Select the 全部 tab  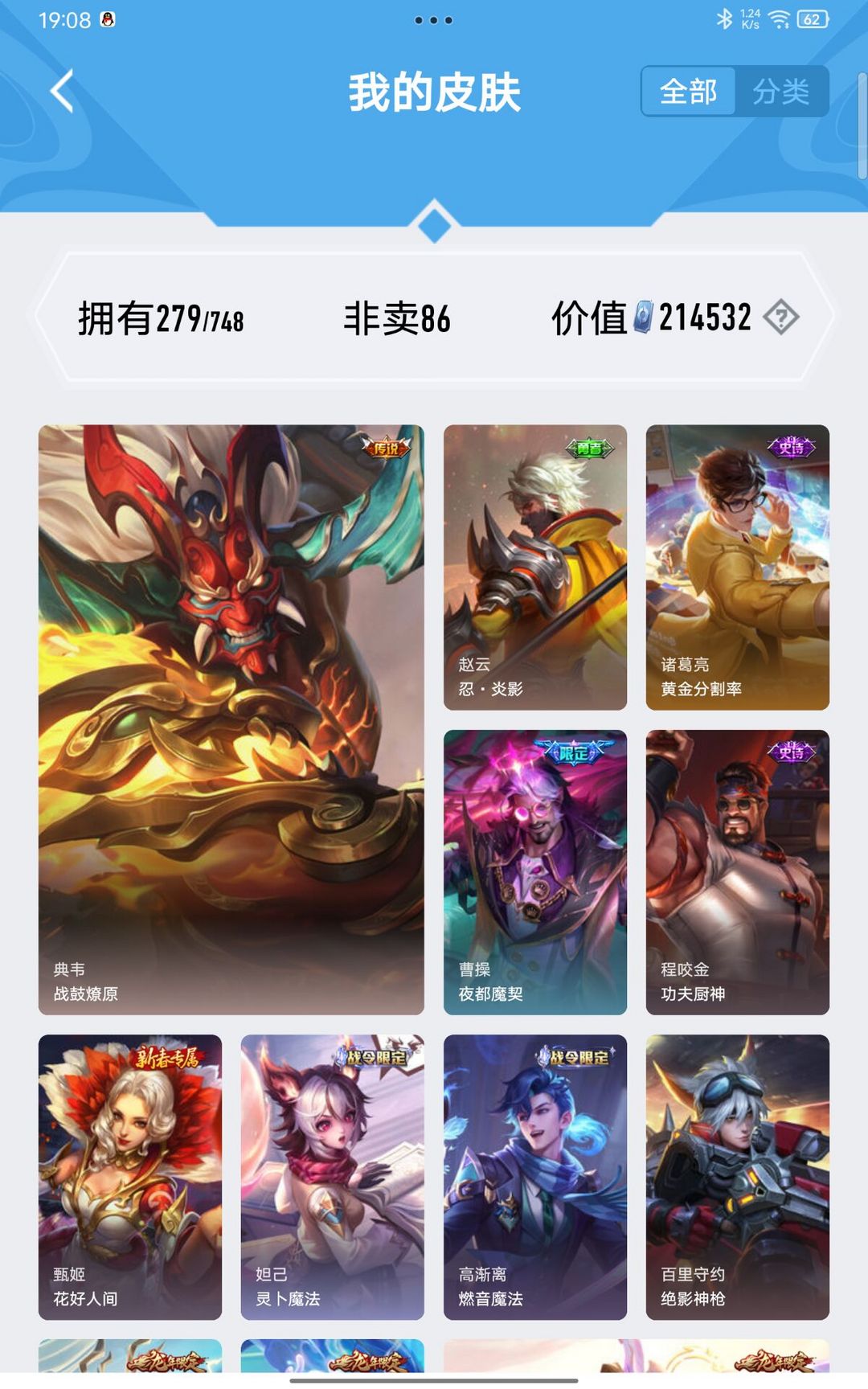coord(689,92)
